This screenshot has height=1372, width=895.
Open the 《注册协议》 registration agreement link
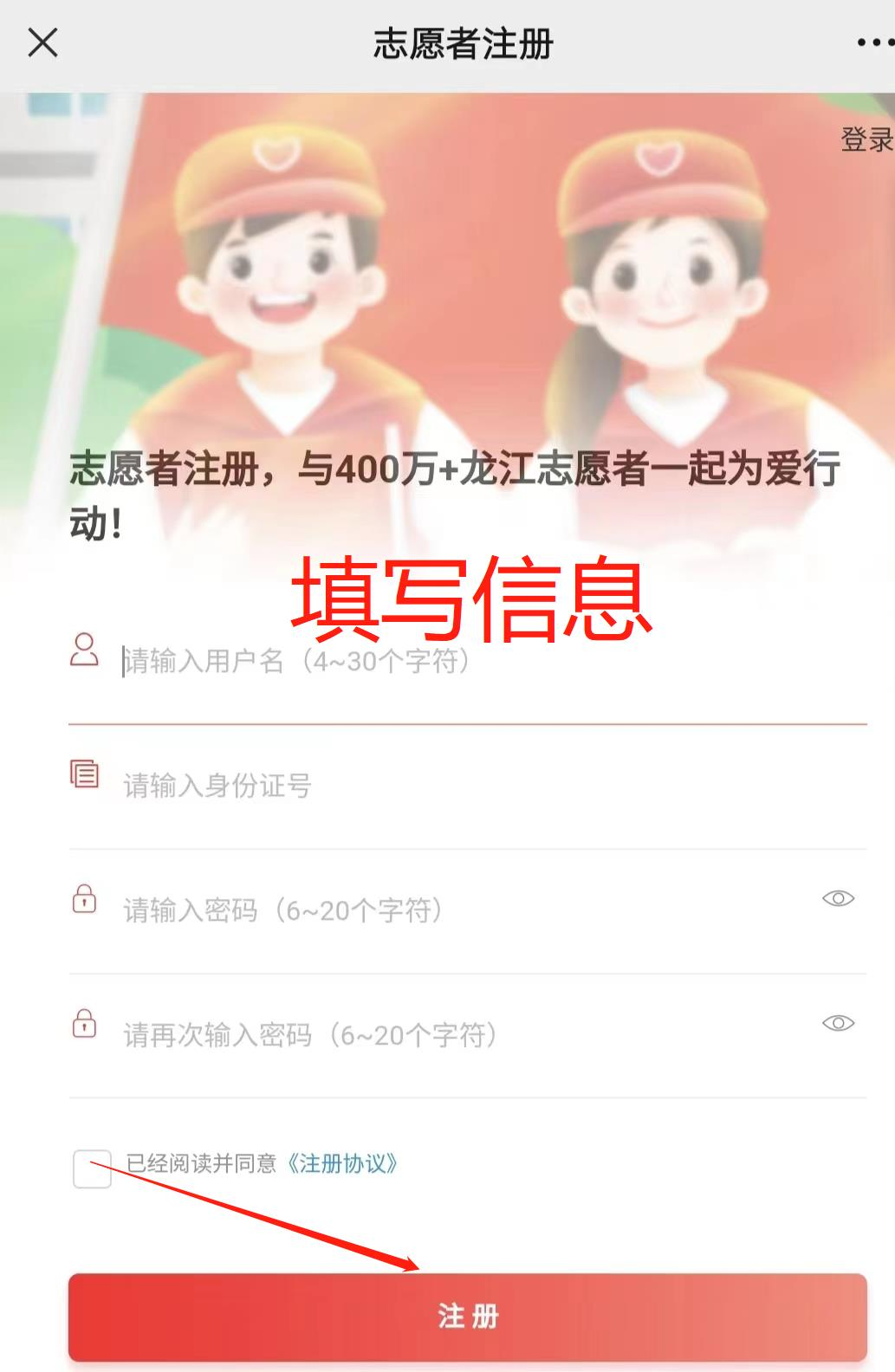[341, 1163]
